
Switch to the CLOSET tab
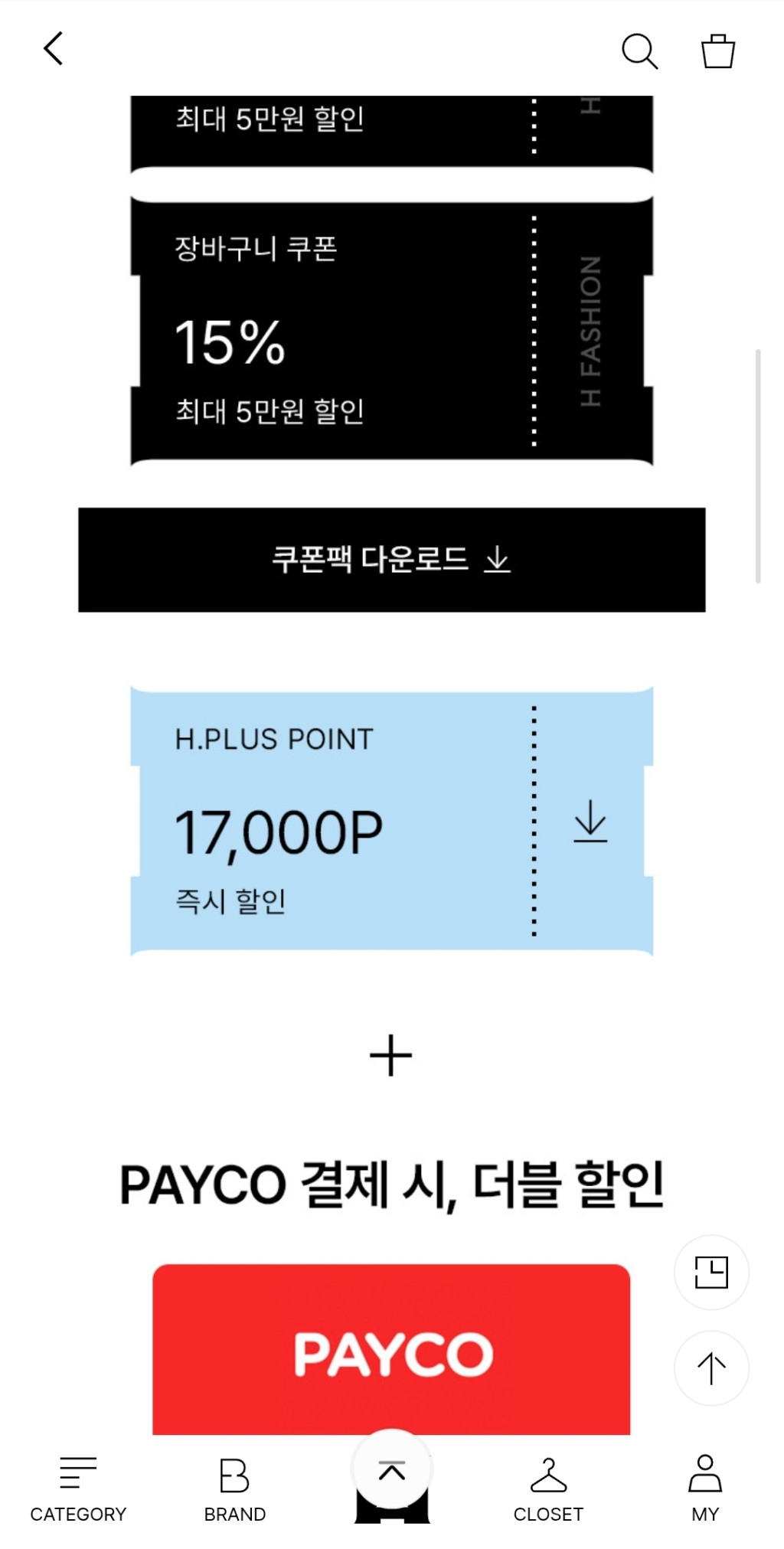548,1488
